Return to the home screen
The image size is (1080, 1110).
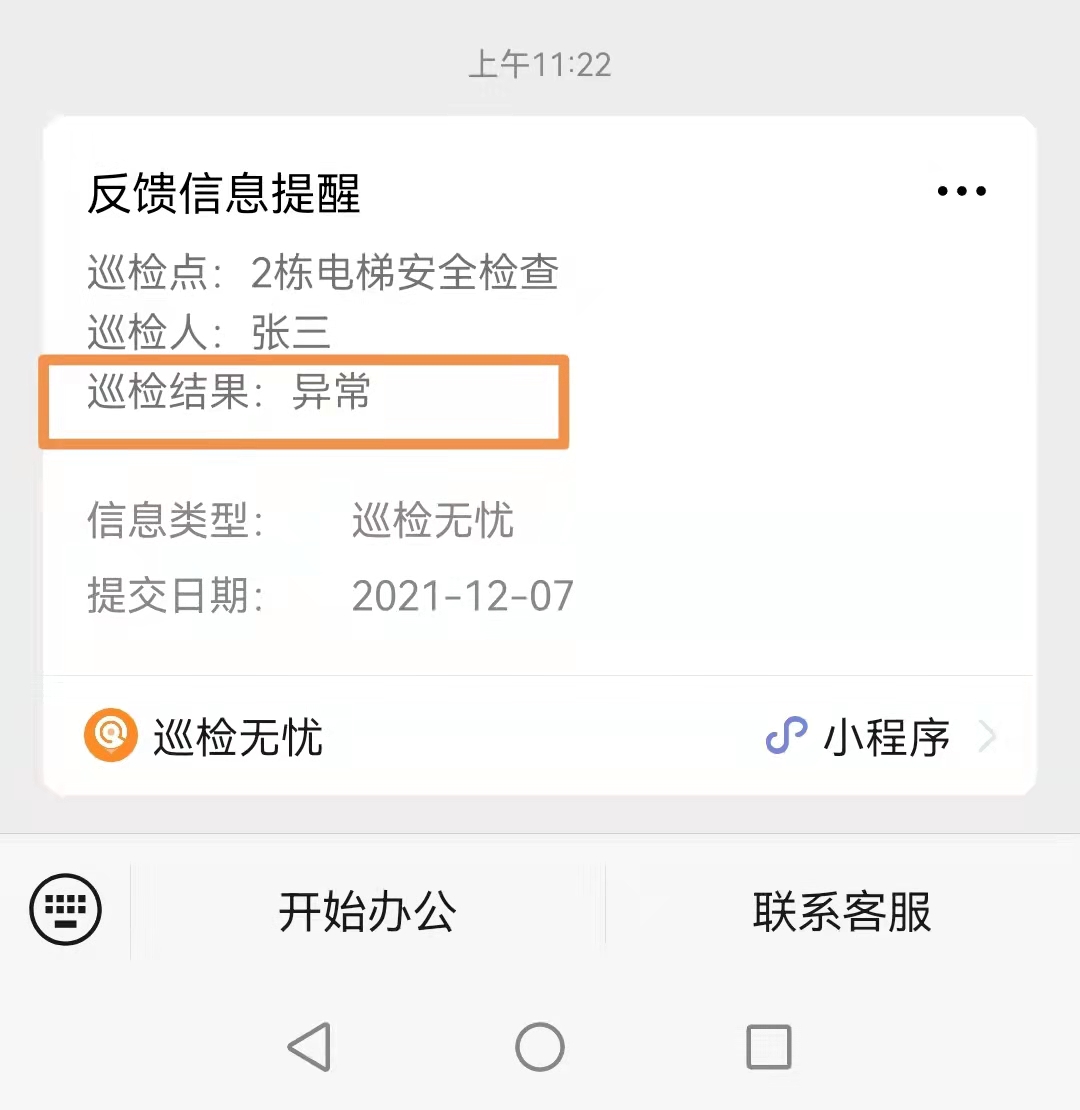pyautogui.click(x=540, y=1047)
